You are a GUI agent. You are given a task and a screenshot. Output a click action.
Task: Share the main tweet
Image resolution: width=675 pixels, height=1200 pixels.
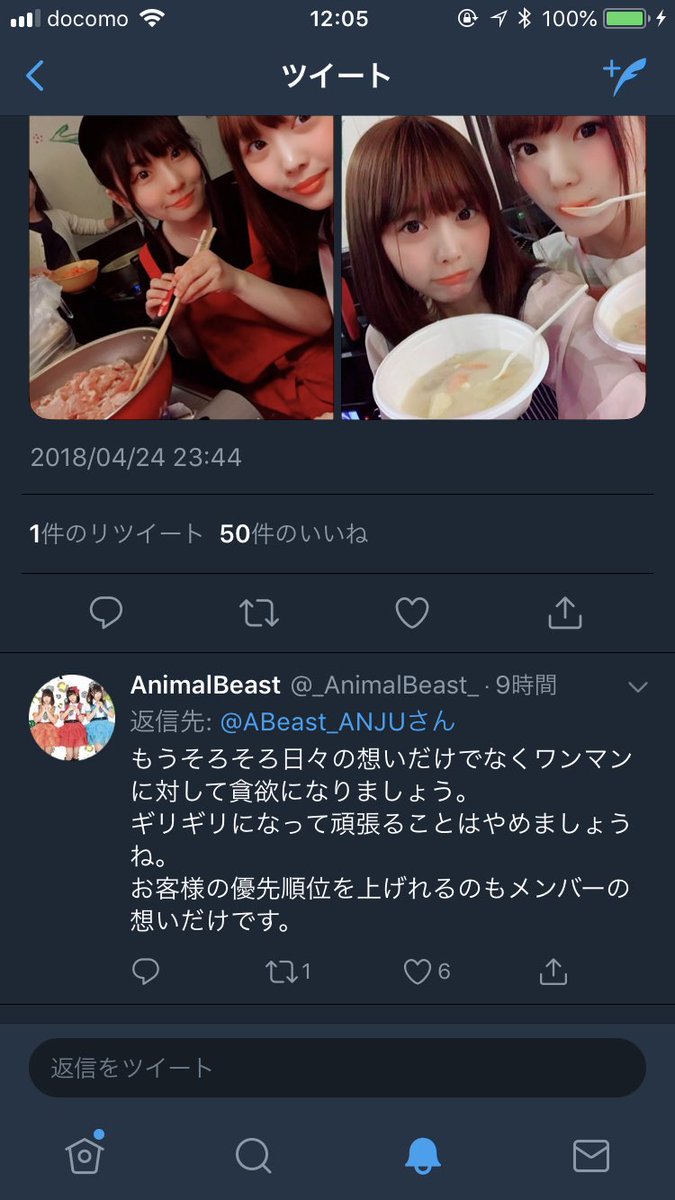[x=565, y=612]
